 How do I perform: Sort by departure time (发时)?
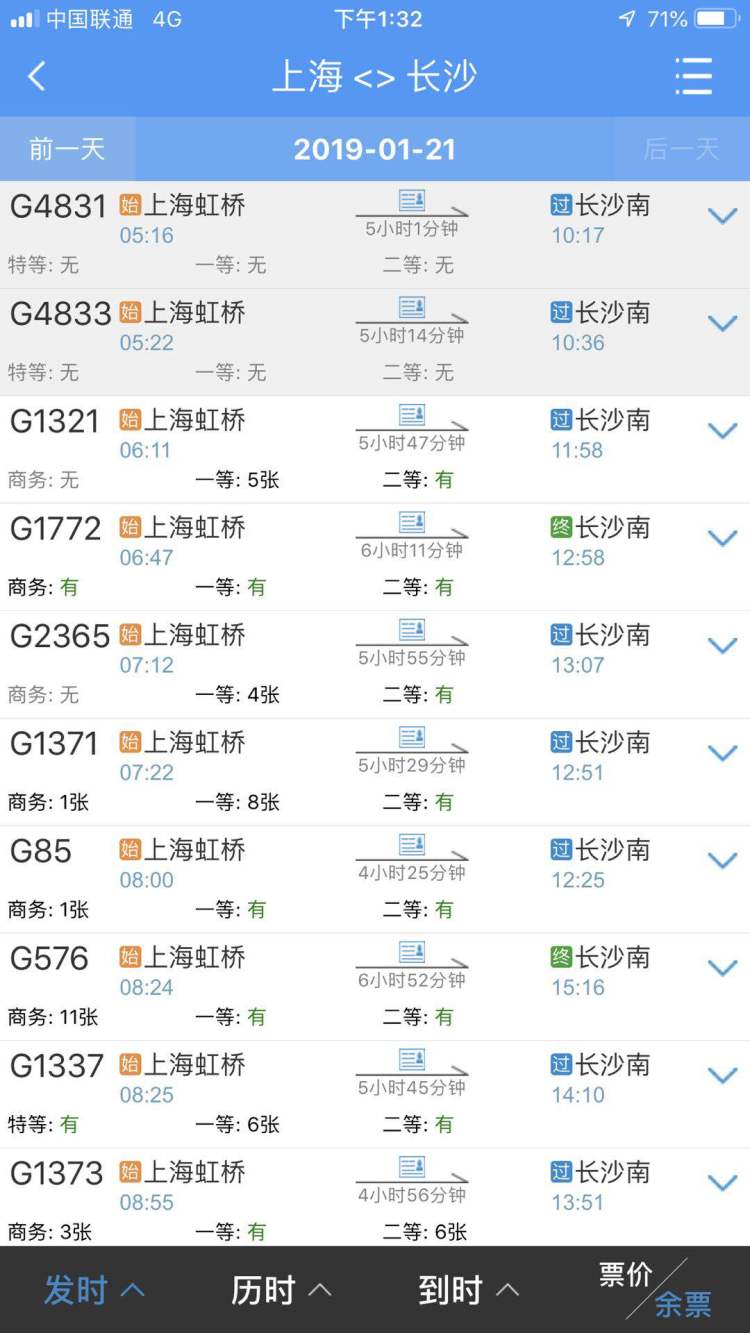point(94,1290)
